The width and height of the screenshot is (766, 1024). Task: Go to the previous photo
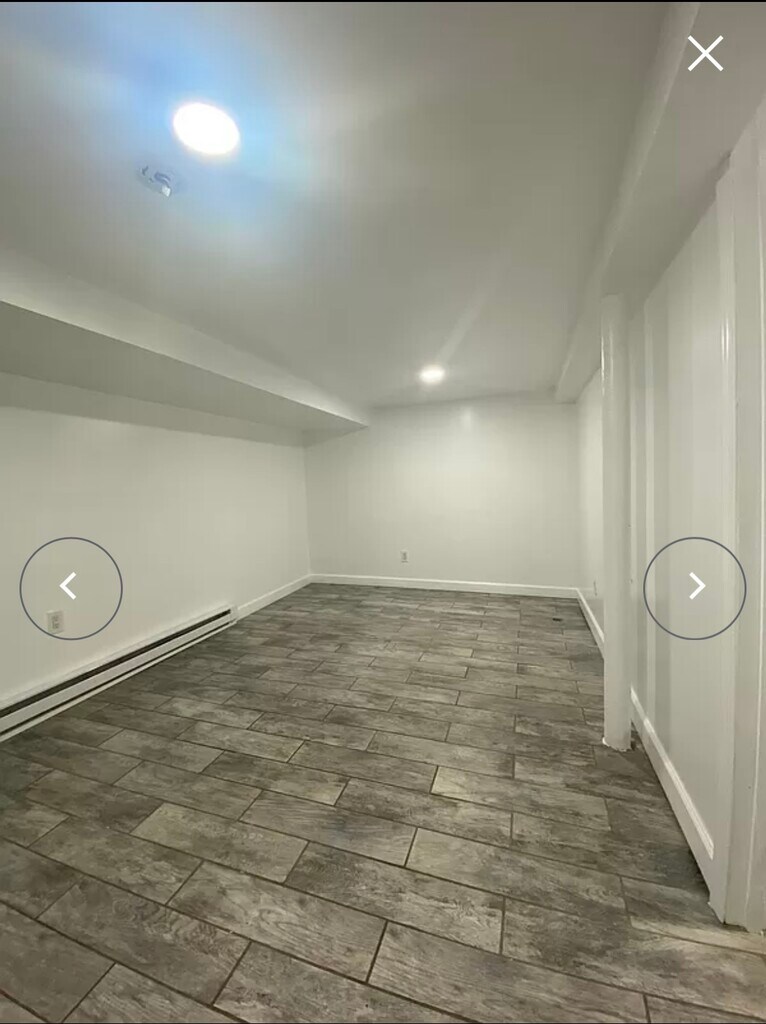pos(71,588)
